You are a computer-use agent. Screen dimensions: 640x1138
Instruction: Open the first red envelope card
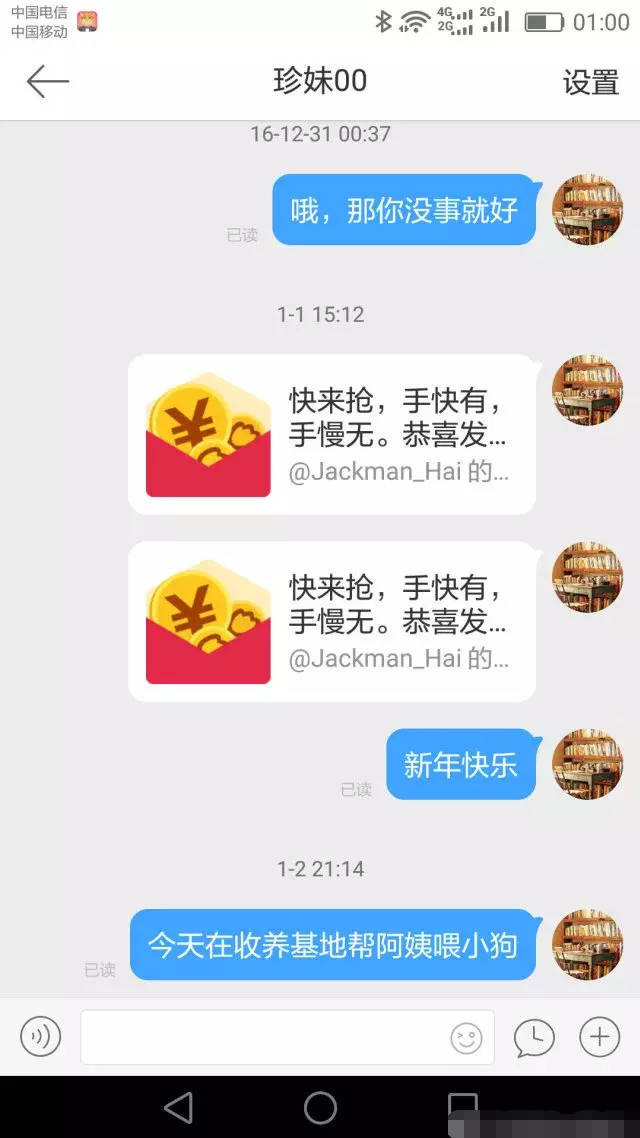coord(332,434)
